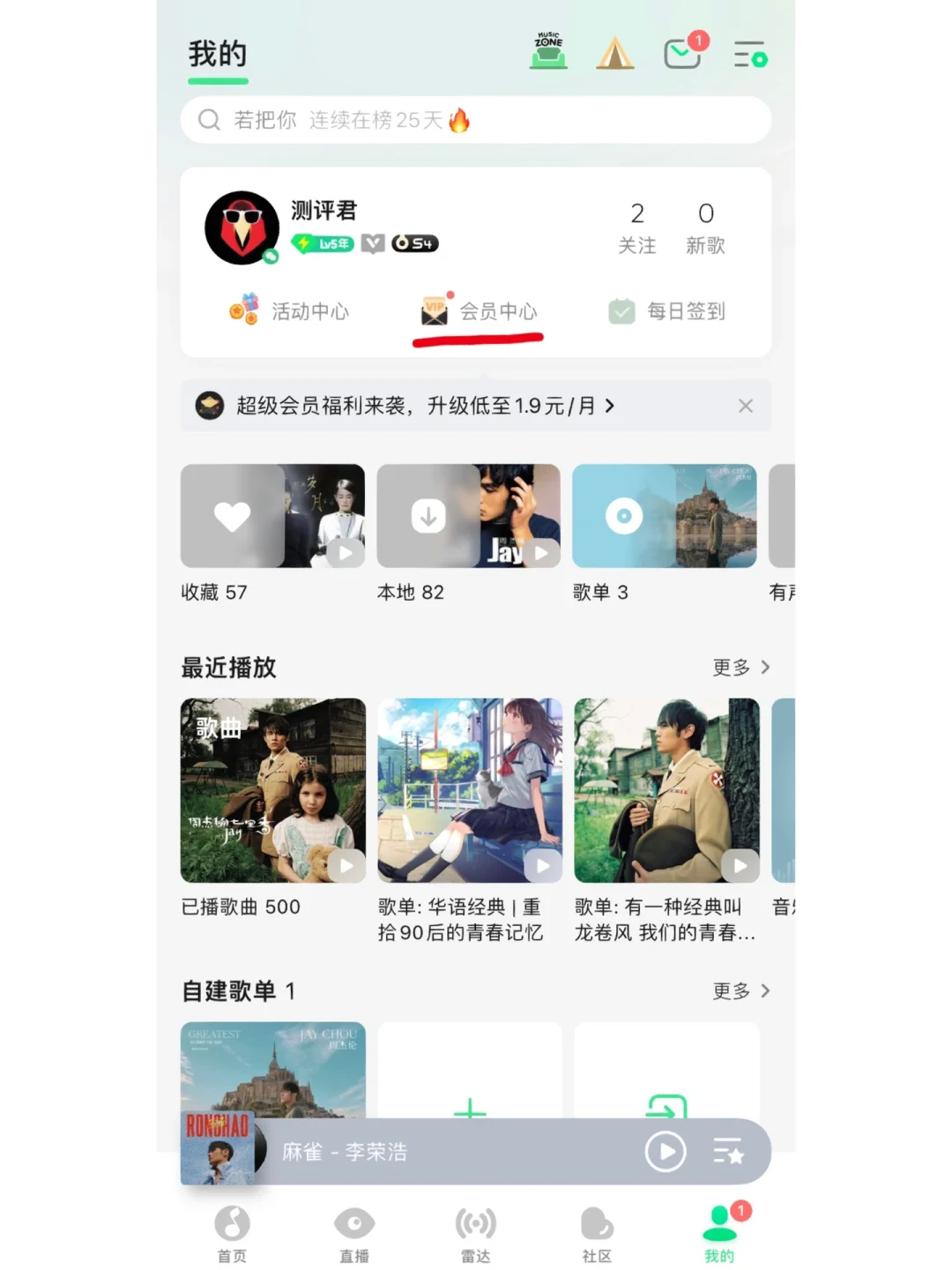The width and height of the screenshot is (952, 1270).
Task: Open 歌单 3 playlists
Action: (x=664, y=517)
